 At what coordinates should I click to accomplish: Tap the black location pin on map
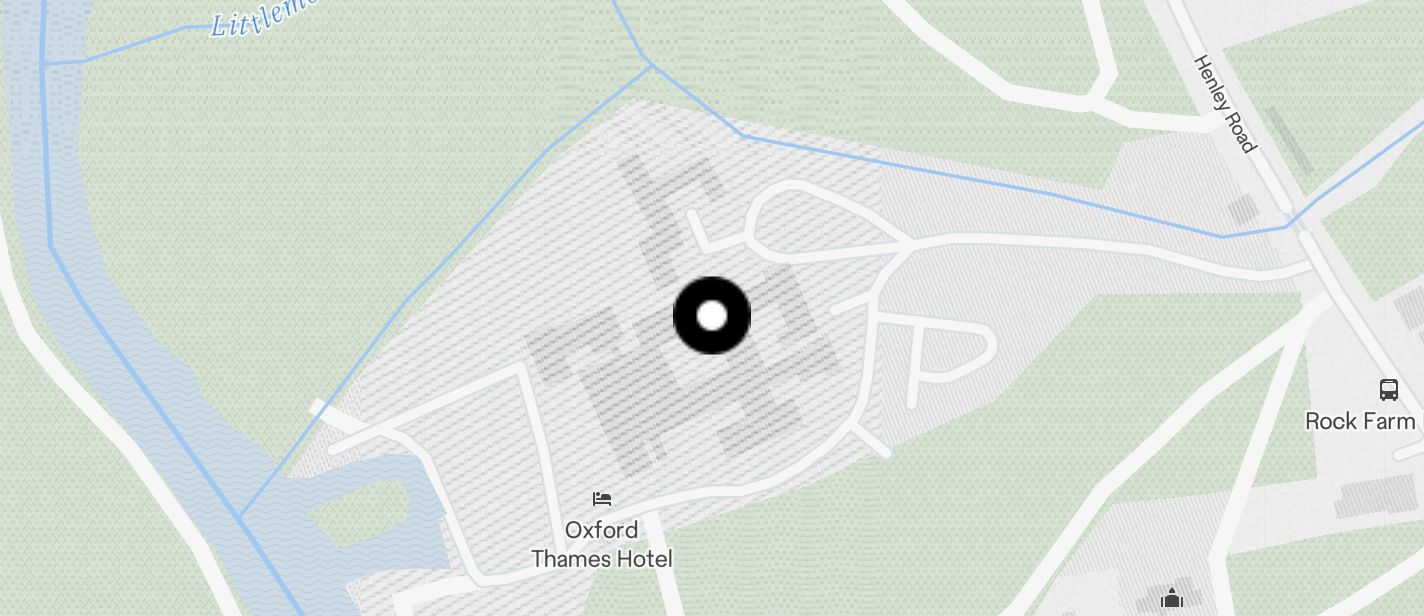[x=712, y=316]
